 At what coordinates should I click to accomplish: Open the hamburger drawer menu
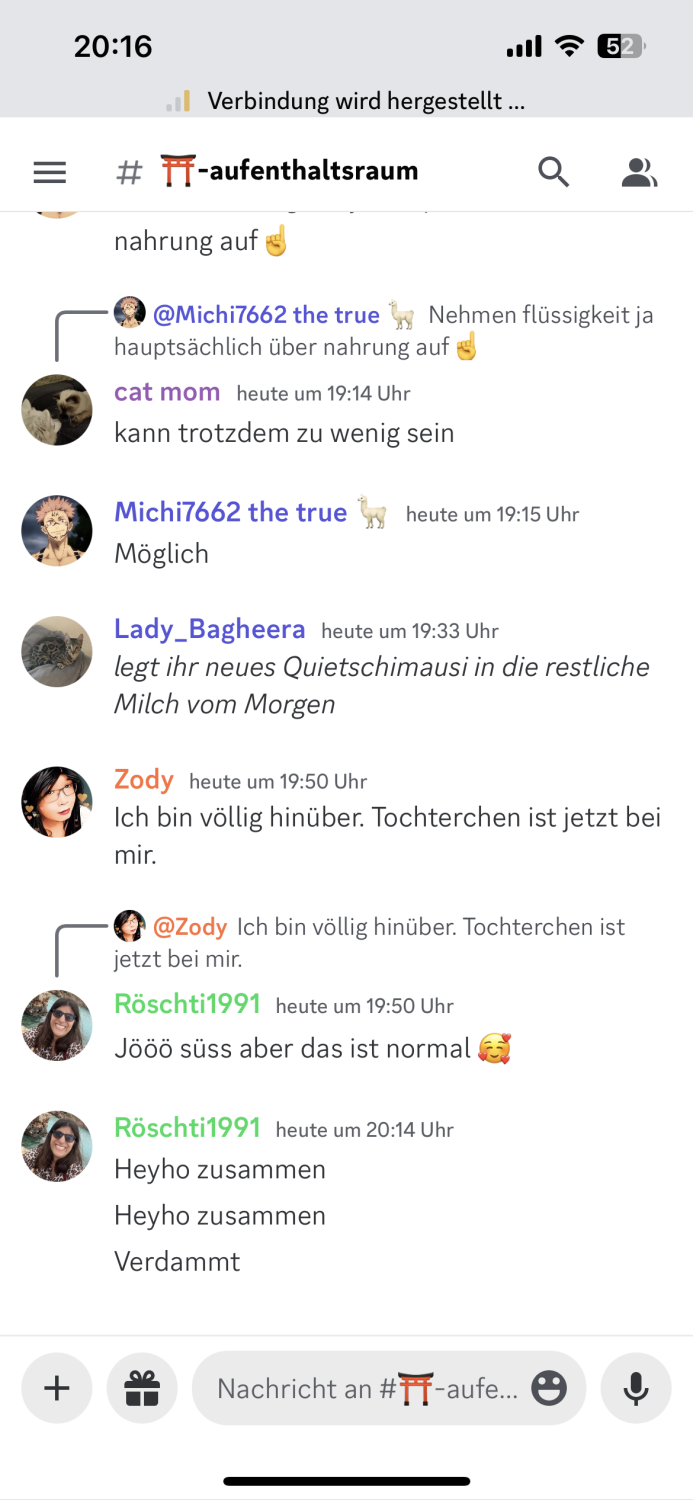[49, 172]
